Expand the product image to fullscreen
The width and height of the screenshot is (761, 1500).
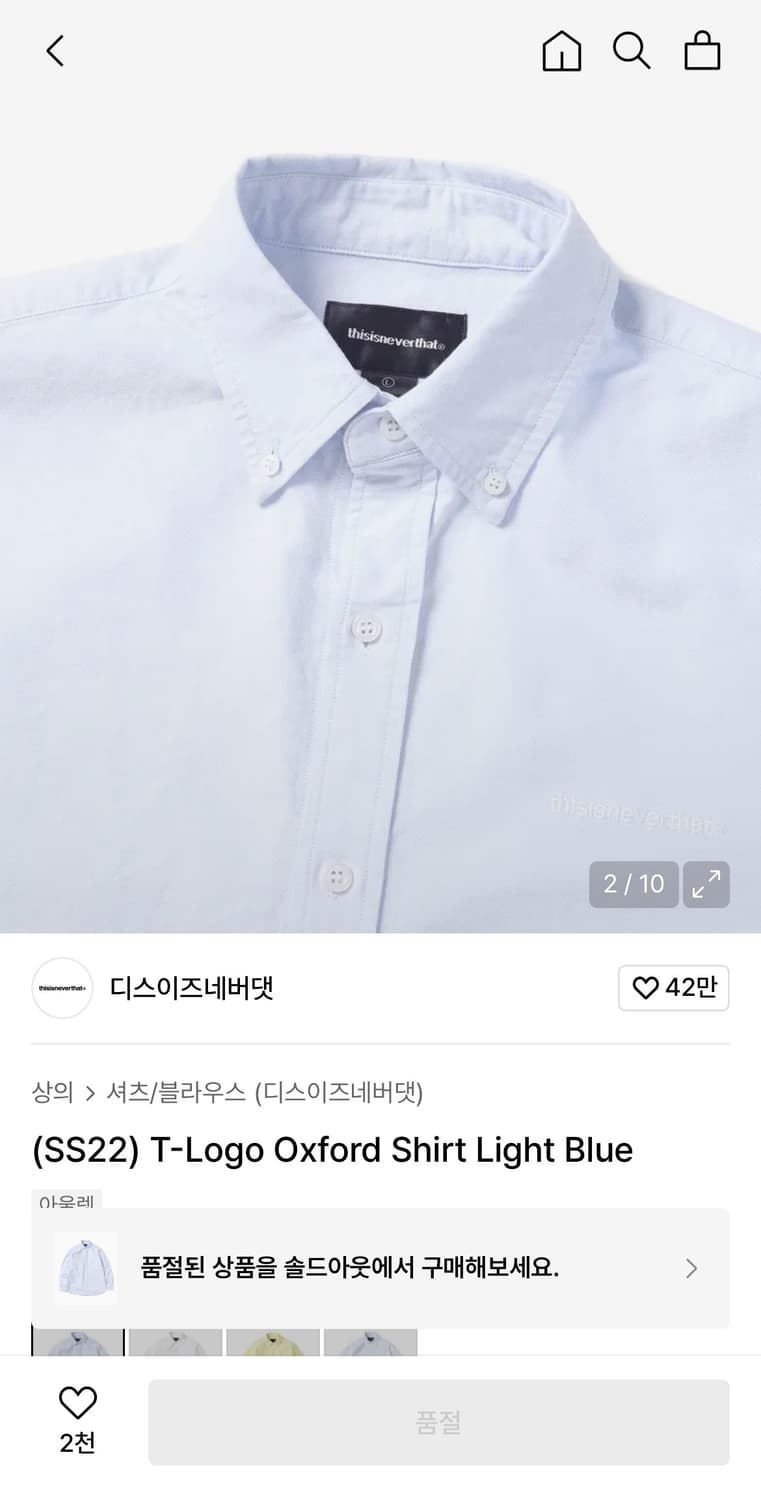(706, 884)
